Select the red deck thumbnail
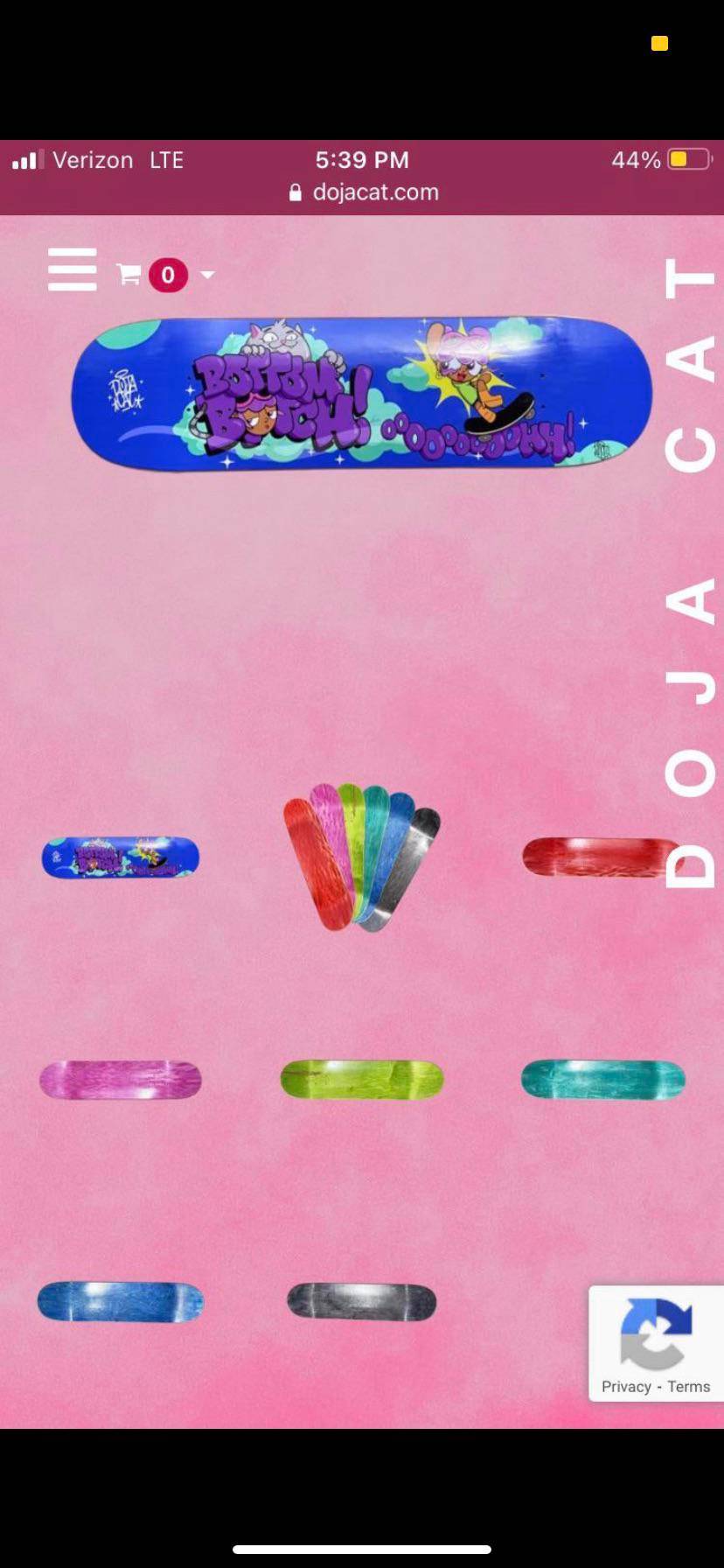 (x=600, y=857)
